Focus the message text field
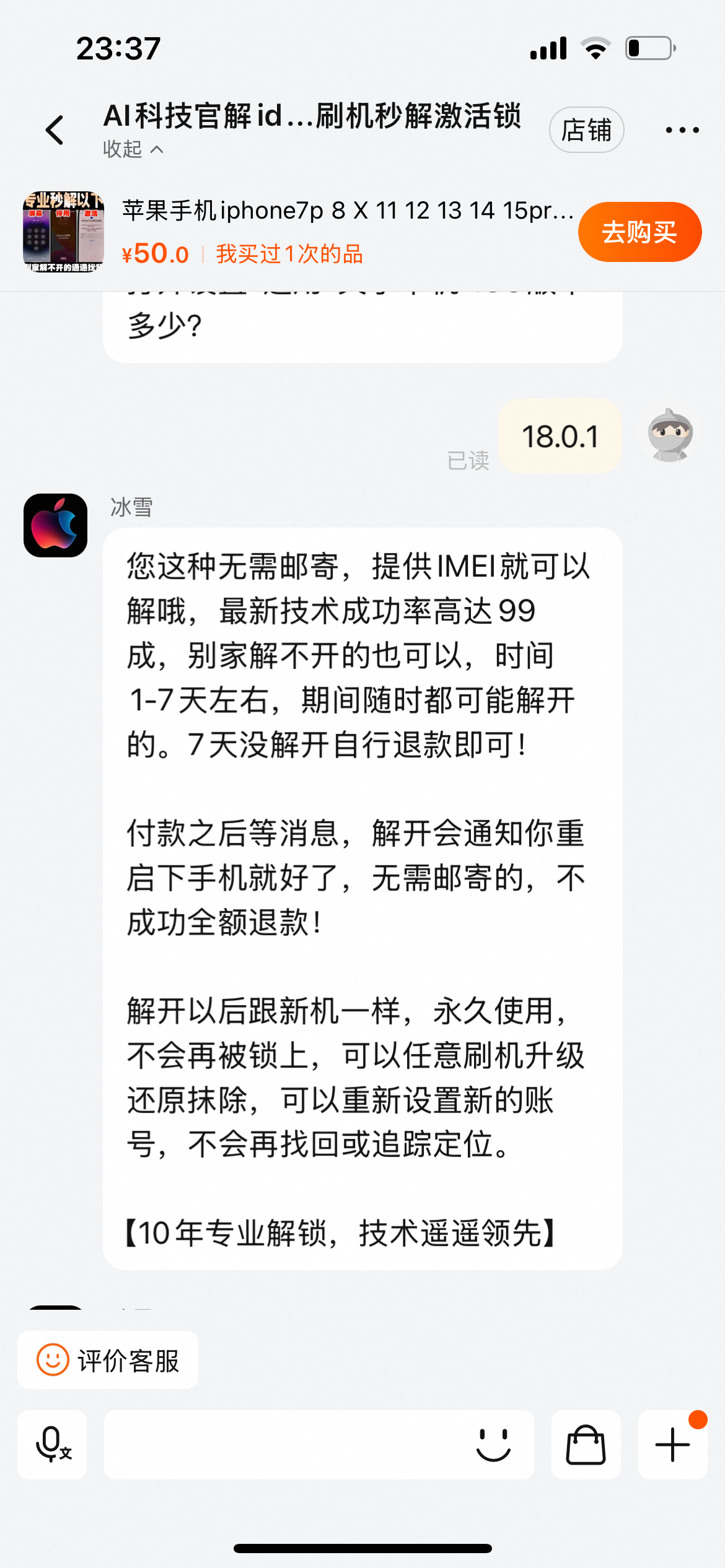725x1568 pixels. [285, 1445]
